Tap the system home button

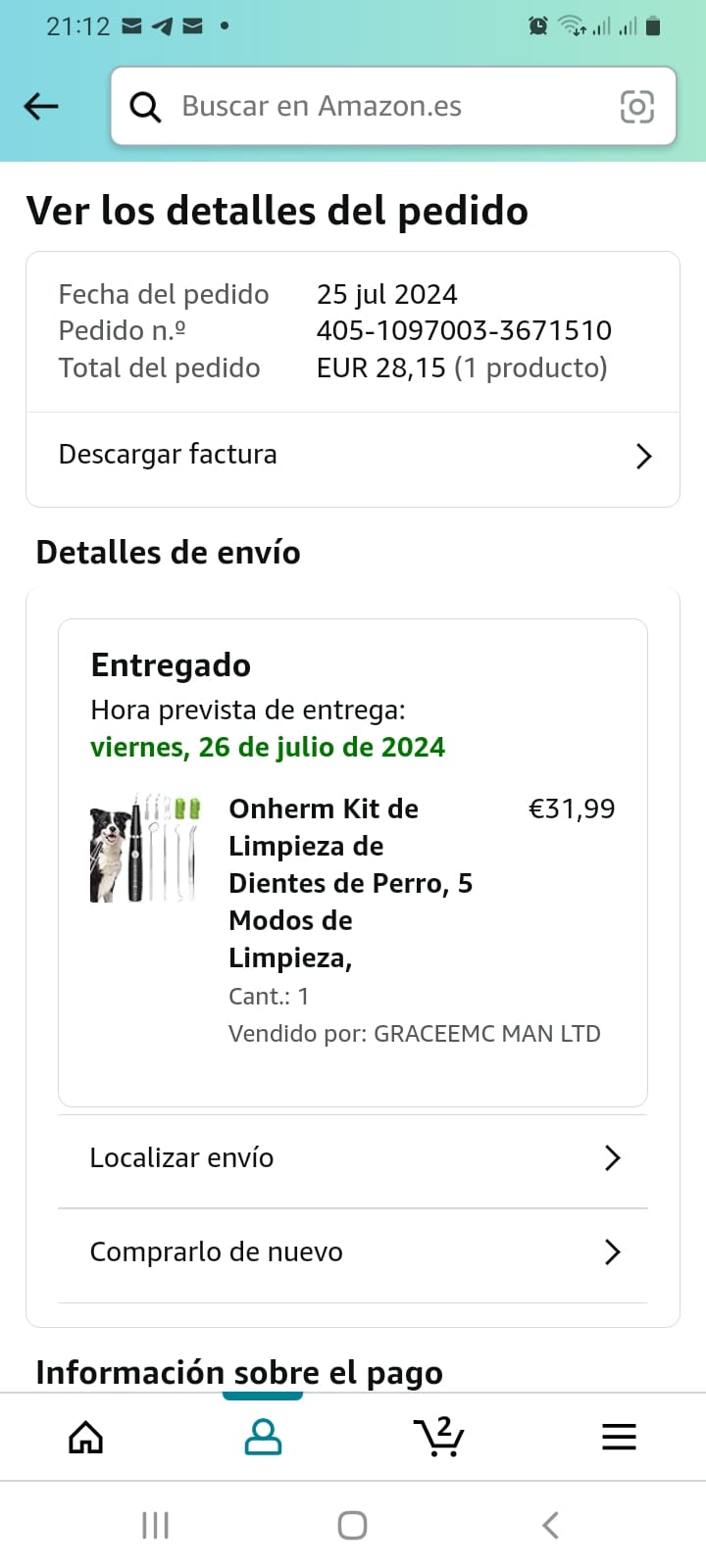click(x=352, y=1525)
